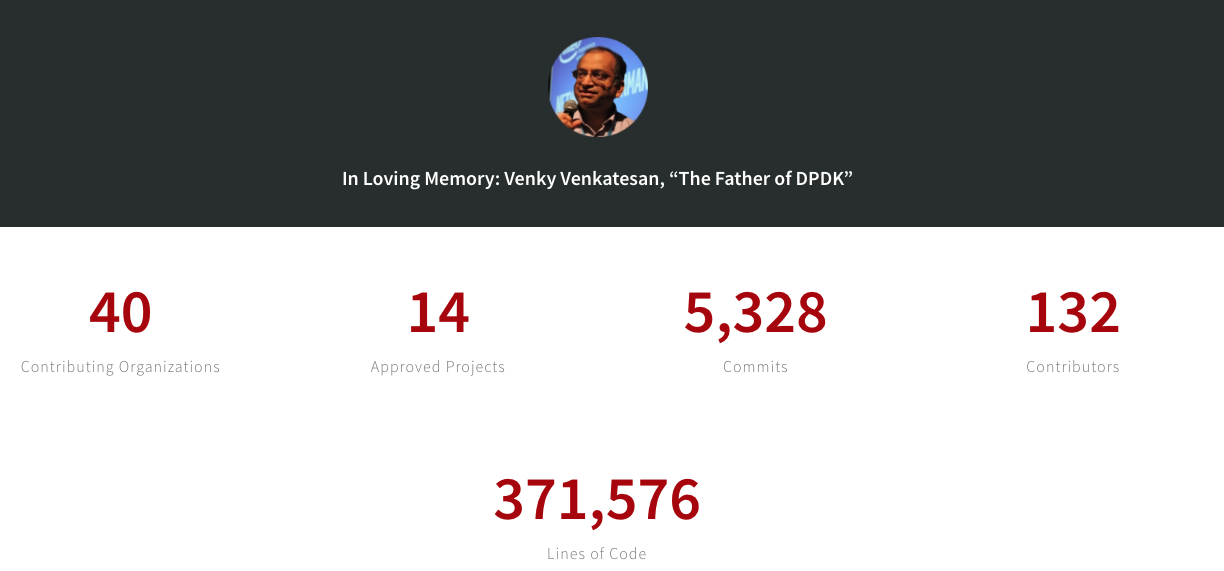Open the In Loving Memory Venky Venkatesan article

tap(597, 179)
